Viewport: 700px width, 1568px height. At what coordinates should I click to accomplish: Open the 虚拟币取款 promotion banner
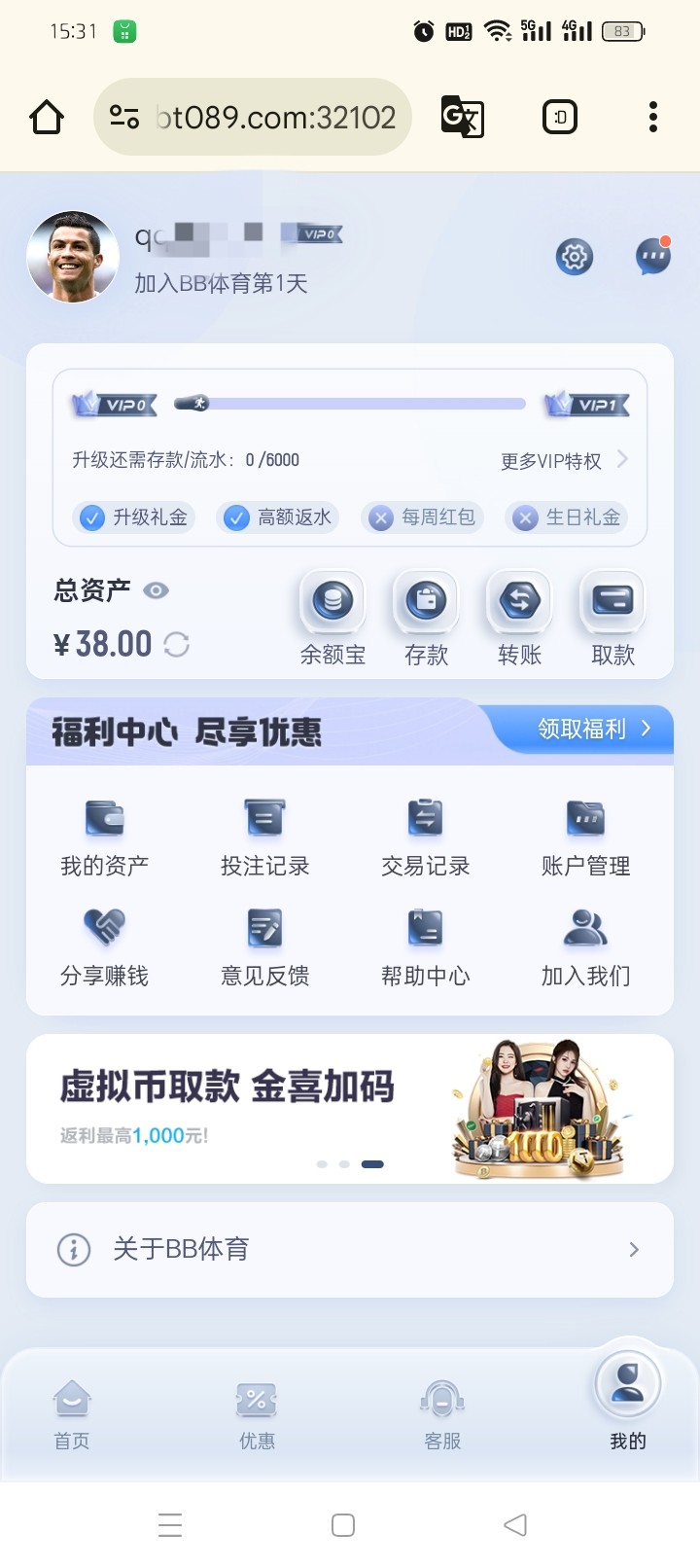(x=350, y=1108)
